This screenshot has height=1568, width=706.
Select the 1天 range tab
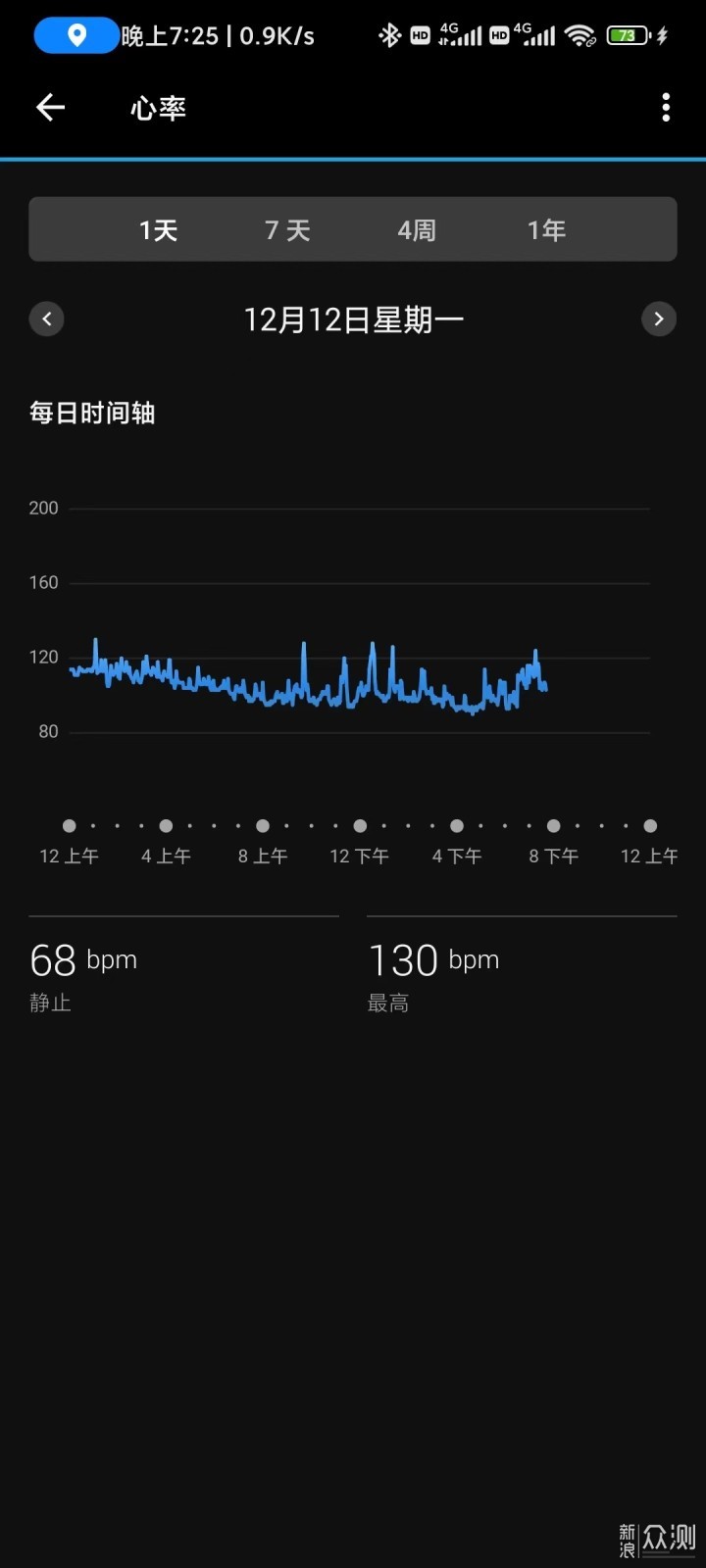158,230
